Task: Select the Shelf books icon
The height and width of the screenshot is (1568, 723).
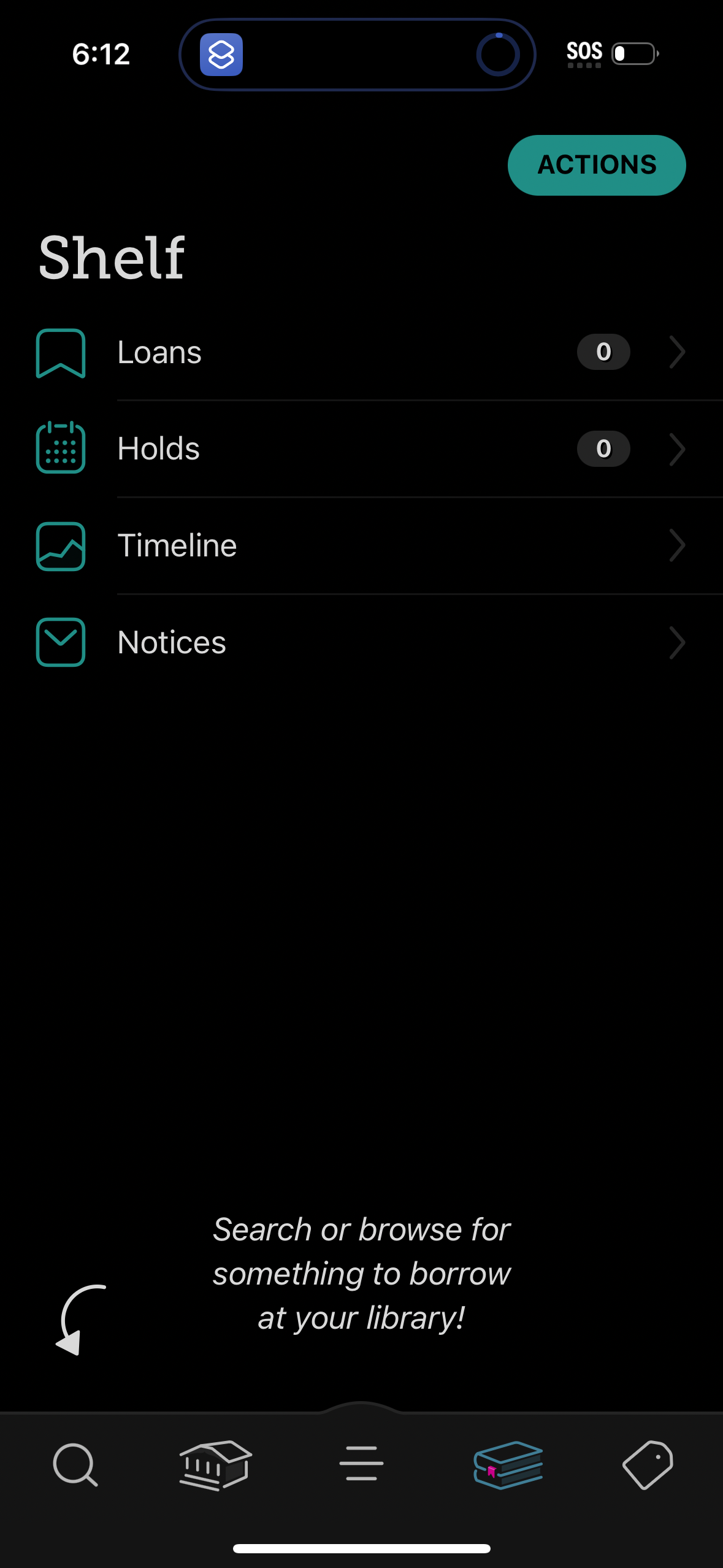Action: pos(506,1466)
